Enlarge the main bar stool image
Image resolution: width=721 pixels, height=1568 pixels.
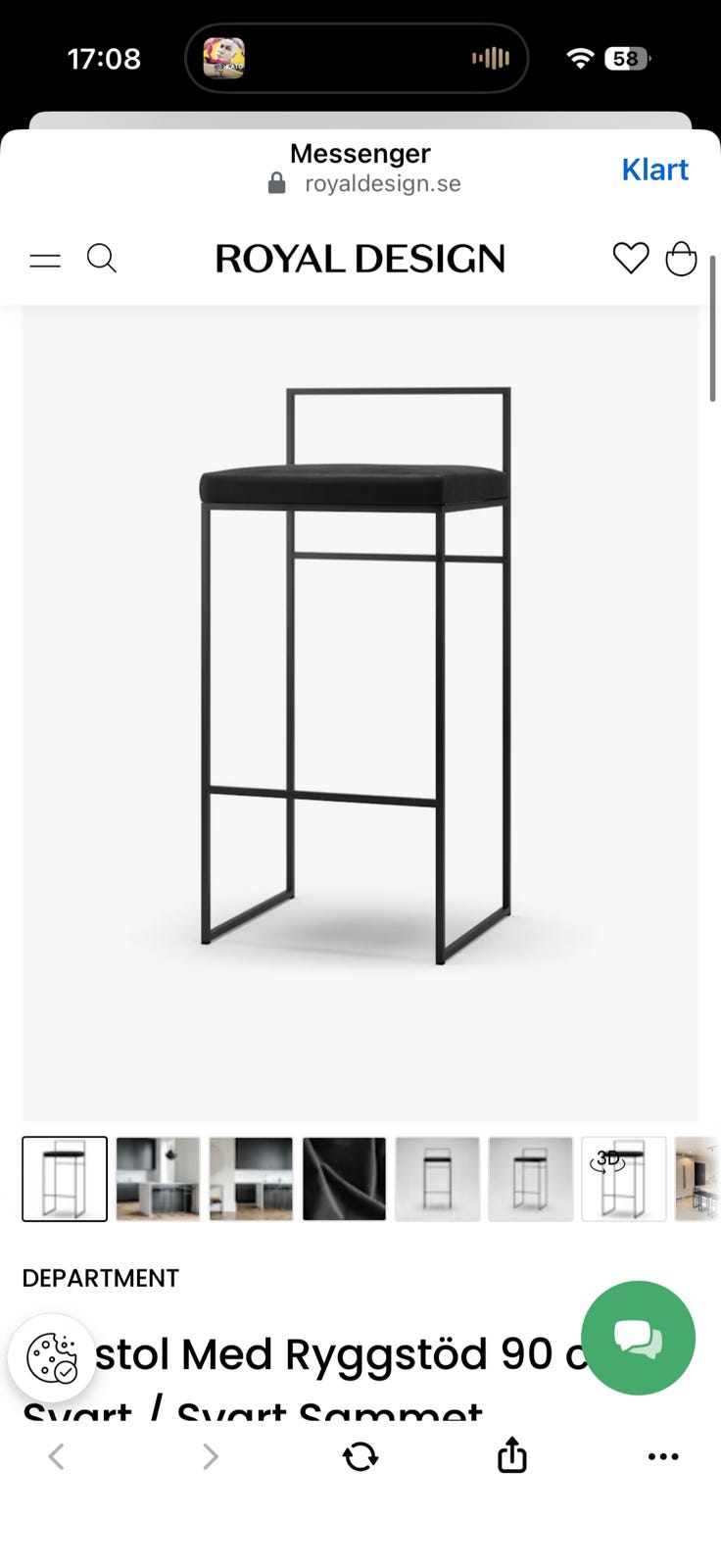[x=360, y=676]
